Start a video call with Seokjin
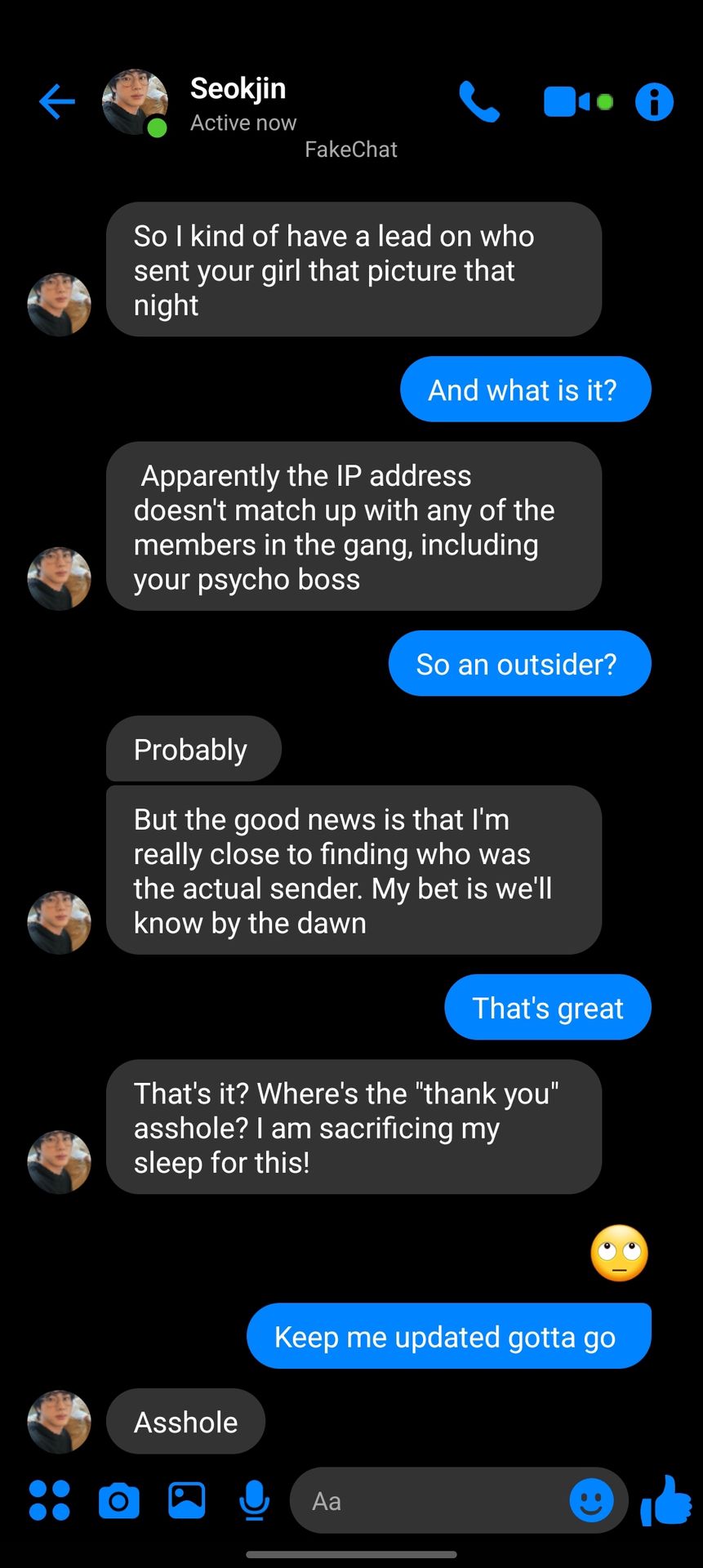This screenshot has height=1568, width=703. (567, 102)
